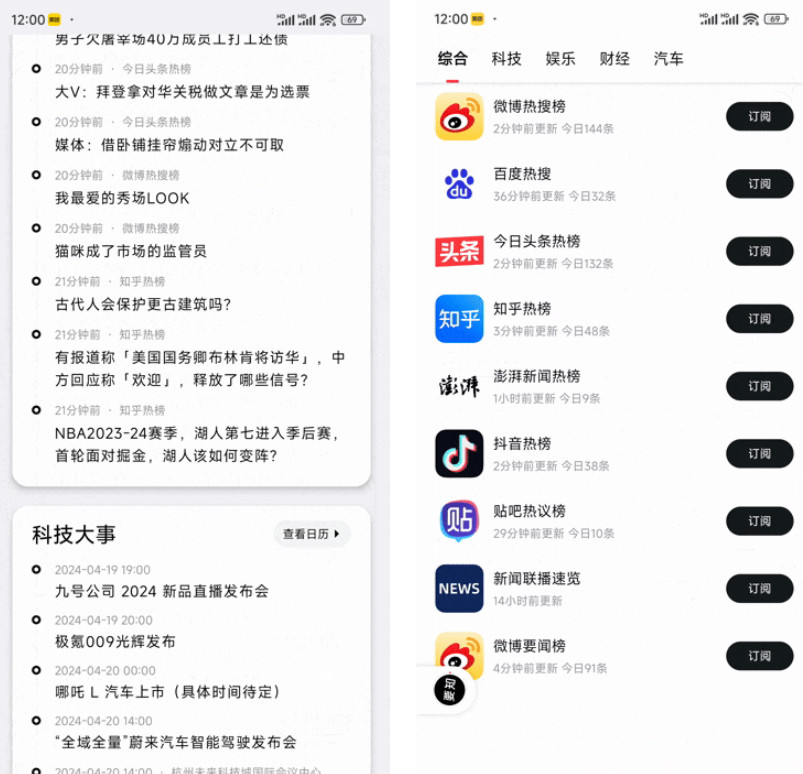Switch to the 科技 tab

point(506,59)
